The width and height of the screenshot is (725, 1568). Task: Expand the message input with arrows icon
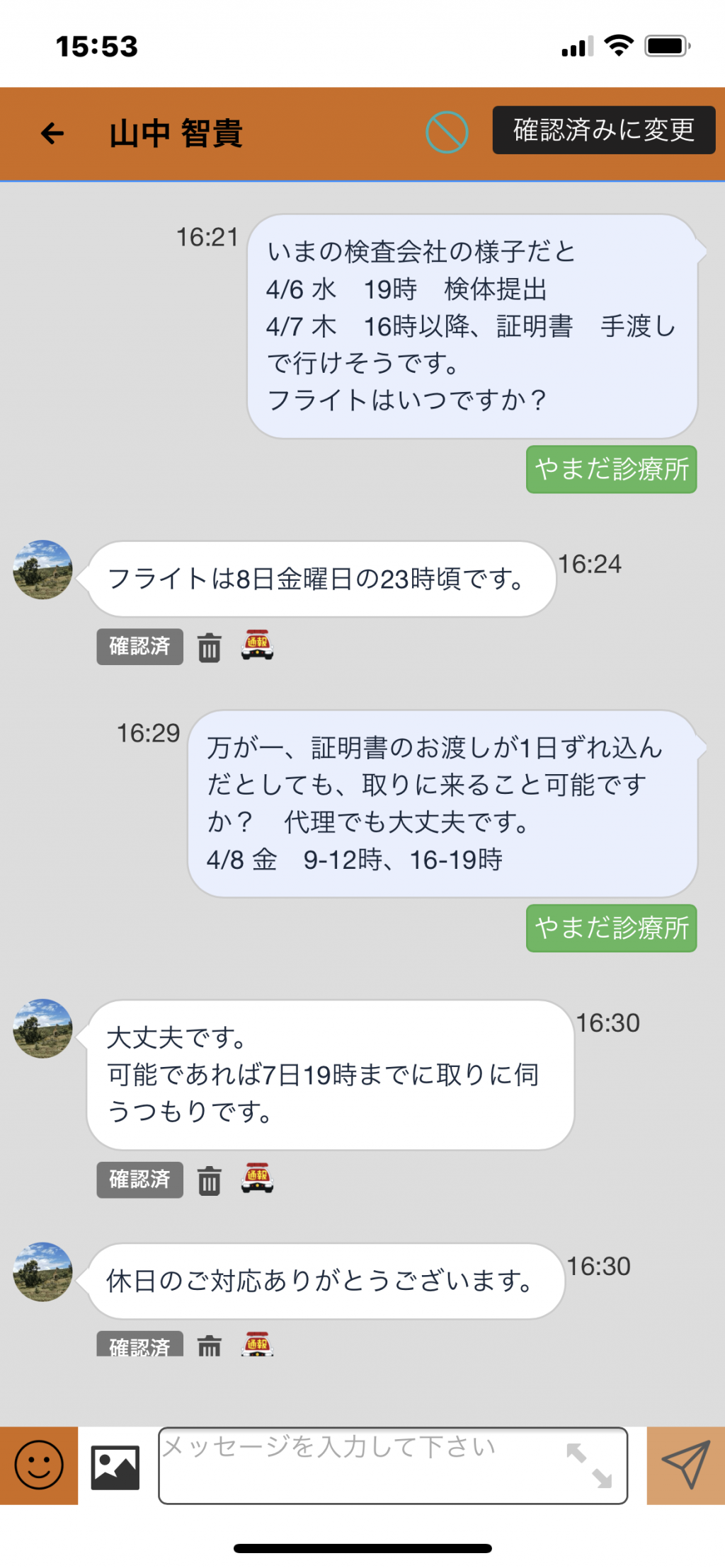tap(589, 1465)
